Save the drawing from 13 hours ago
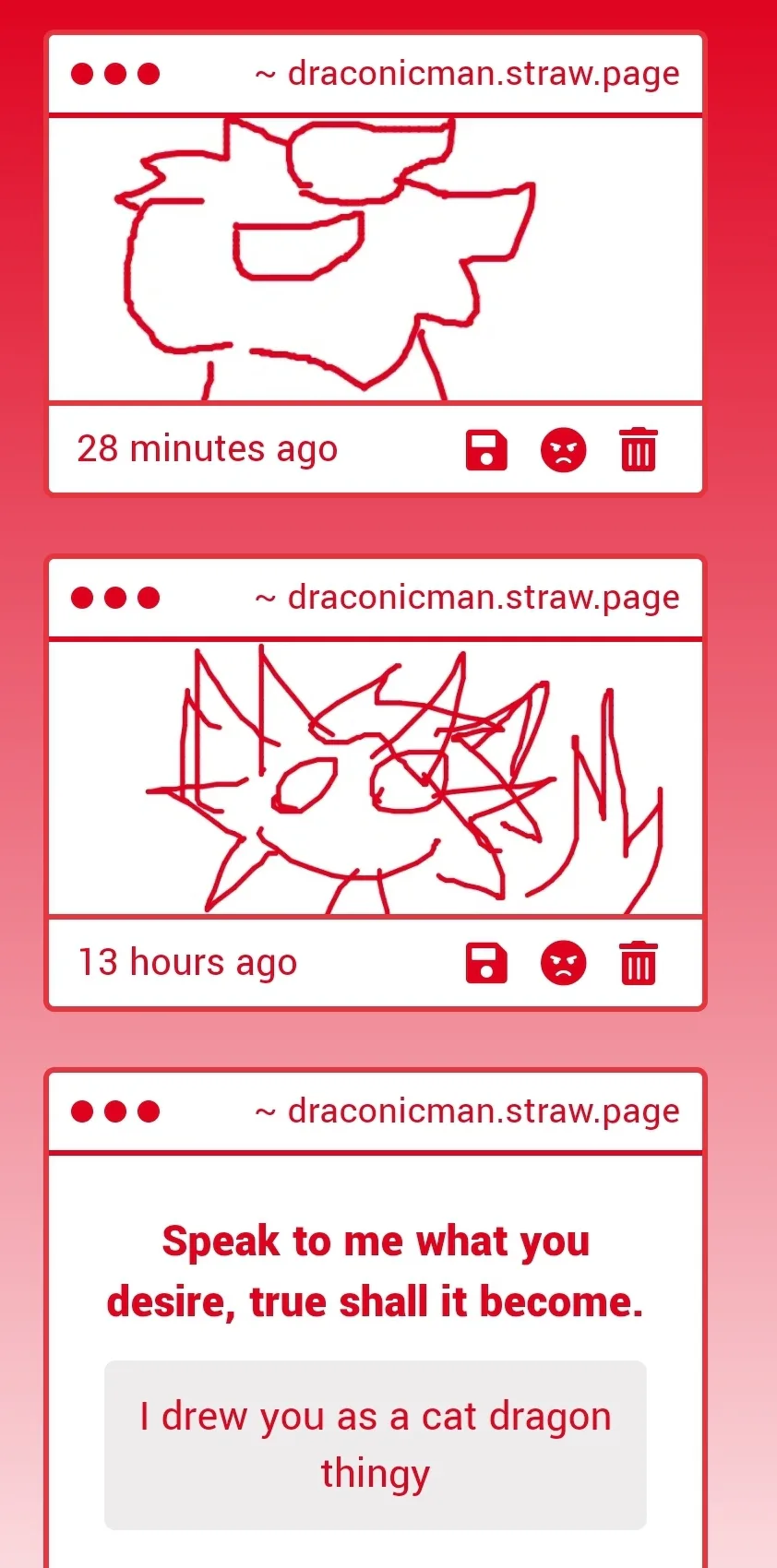Viewport: 777px width, 1568px height. click(x=486, y=964)
